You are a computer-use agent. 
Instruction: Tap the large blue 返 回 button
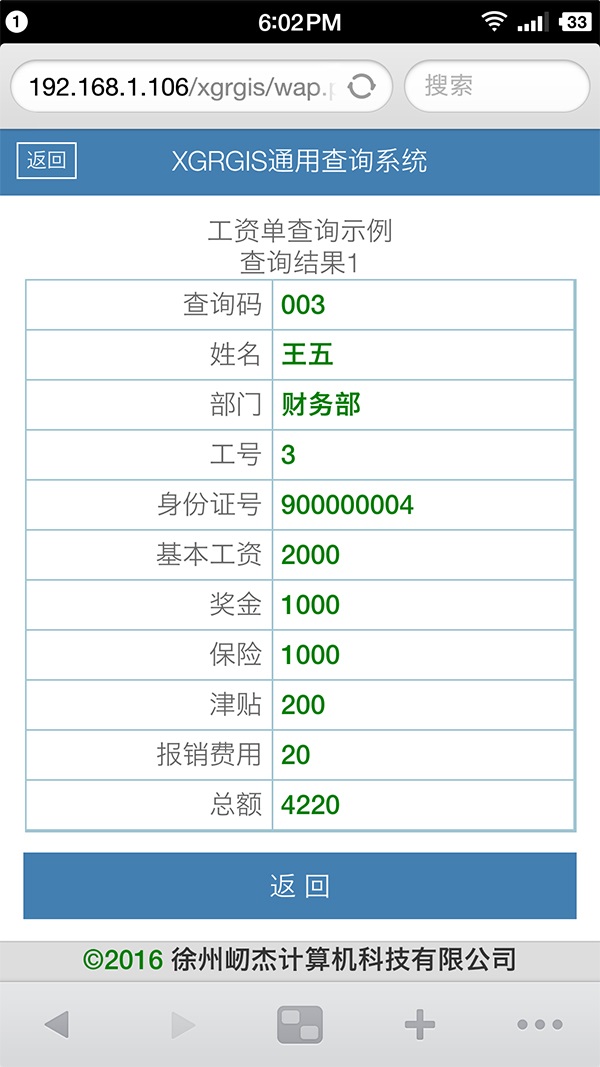pyautogui.click(x=299, y=886)
